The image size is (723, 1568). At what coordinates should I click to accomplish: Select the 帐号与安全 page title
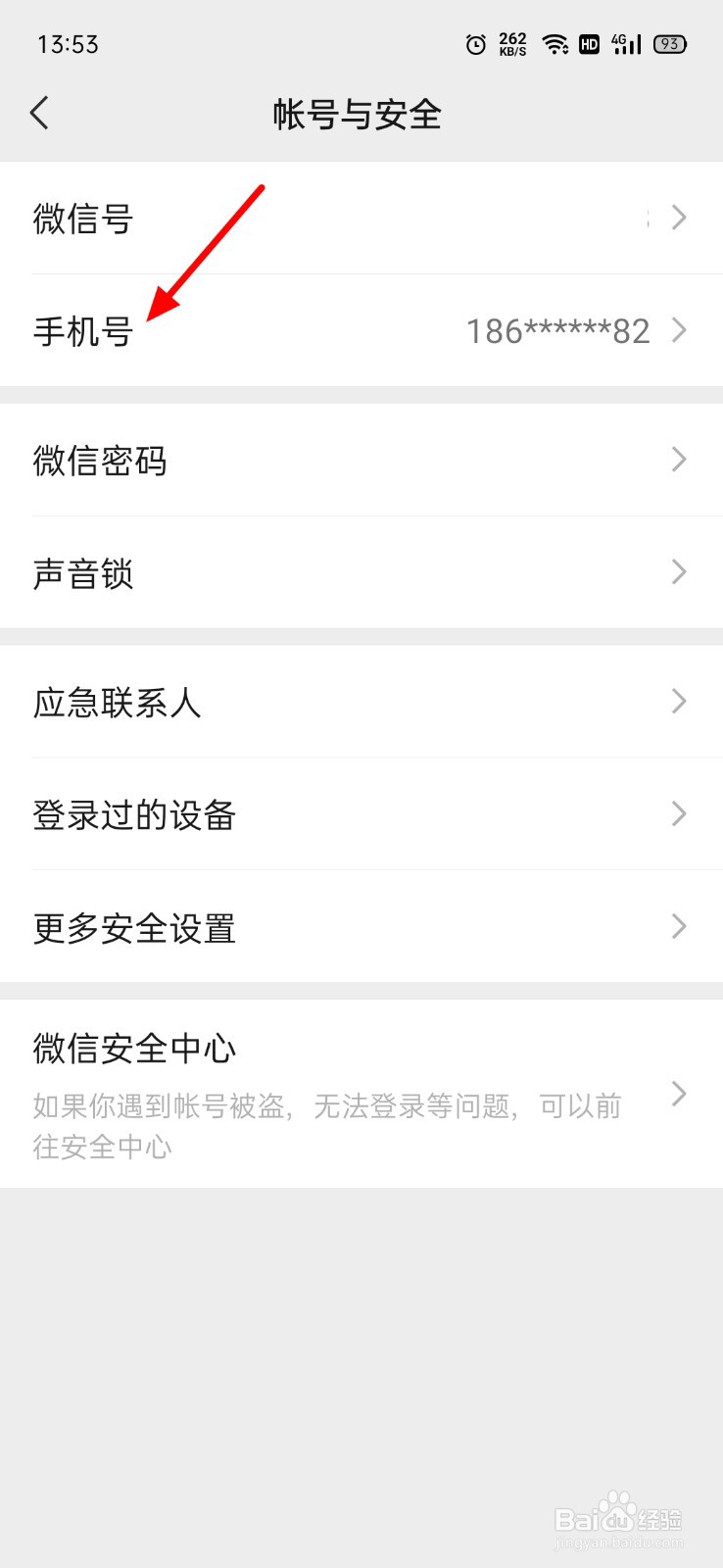(x=359, y=115)
